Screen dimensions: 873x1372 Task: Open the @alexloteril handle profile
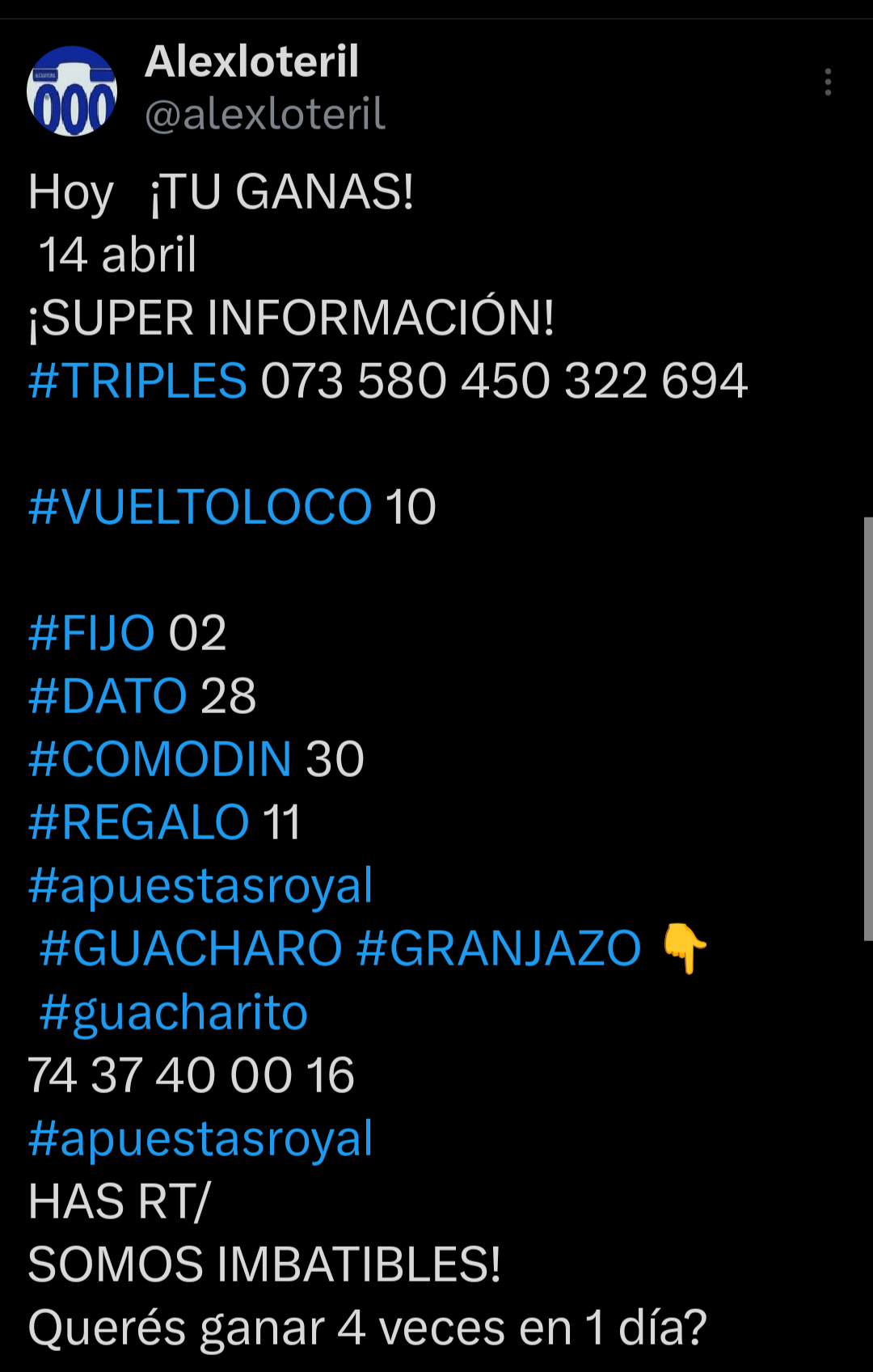[x=264, y=114]
